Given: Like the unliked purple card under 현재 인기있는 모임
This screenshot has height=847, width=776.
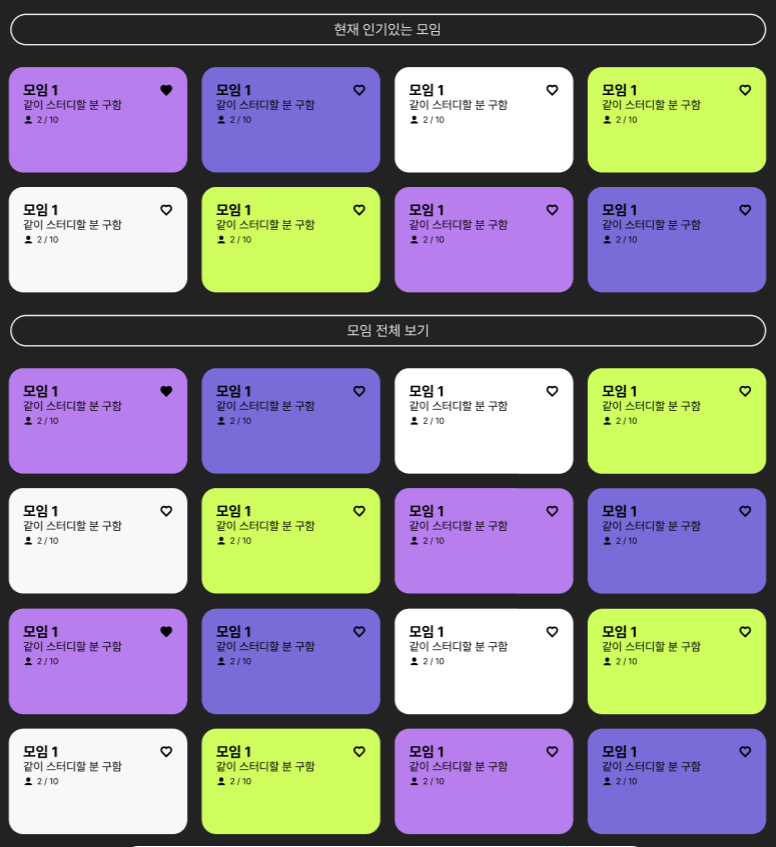Looking at the screenshot, I should coord(552,210).
